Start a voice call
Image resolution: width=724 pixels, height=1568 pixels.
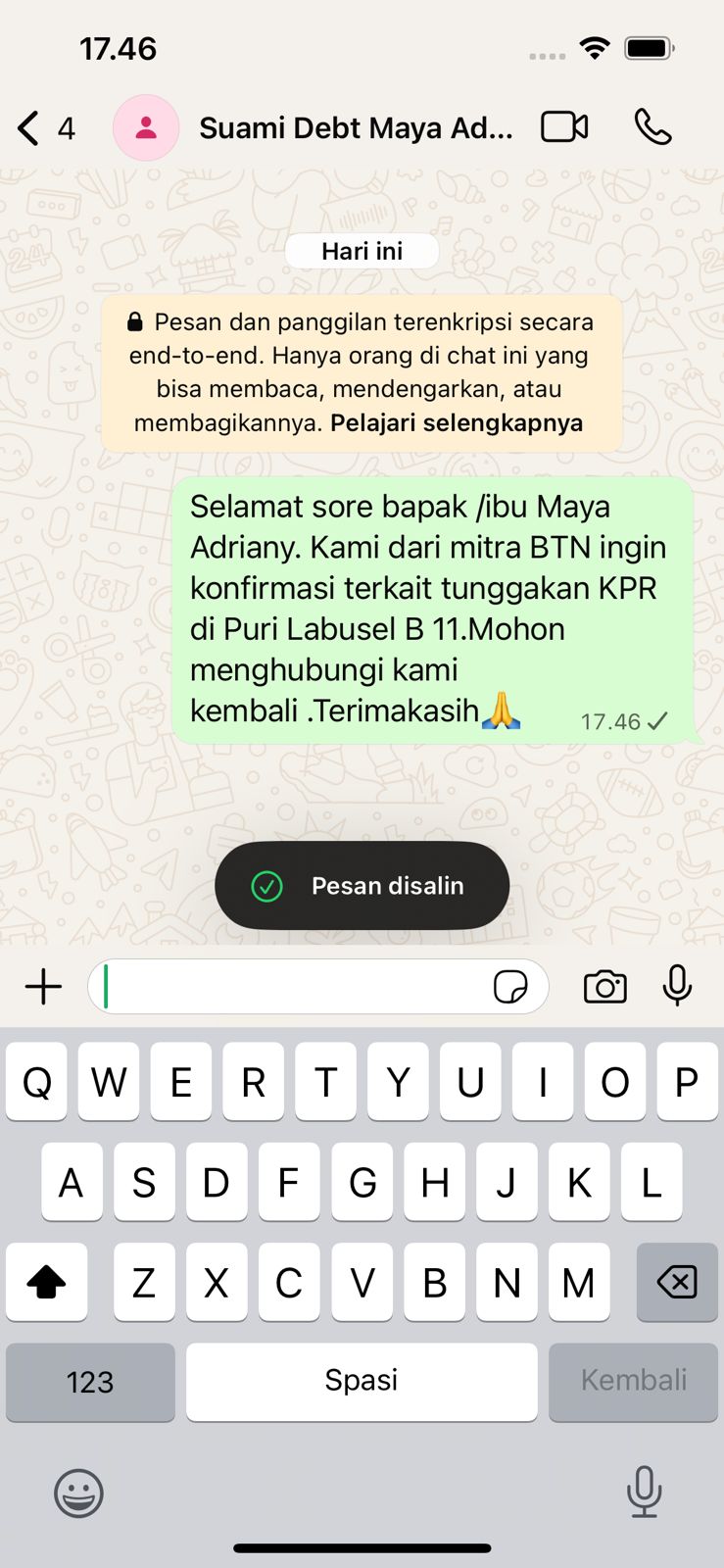[652, 127]
